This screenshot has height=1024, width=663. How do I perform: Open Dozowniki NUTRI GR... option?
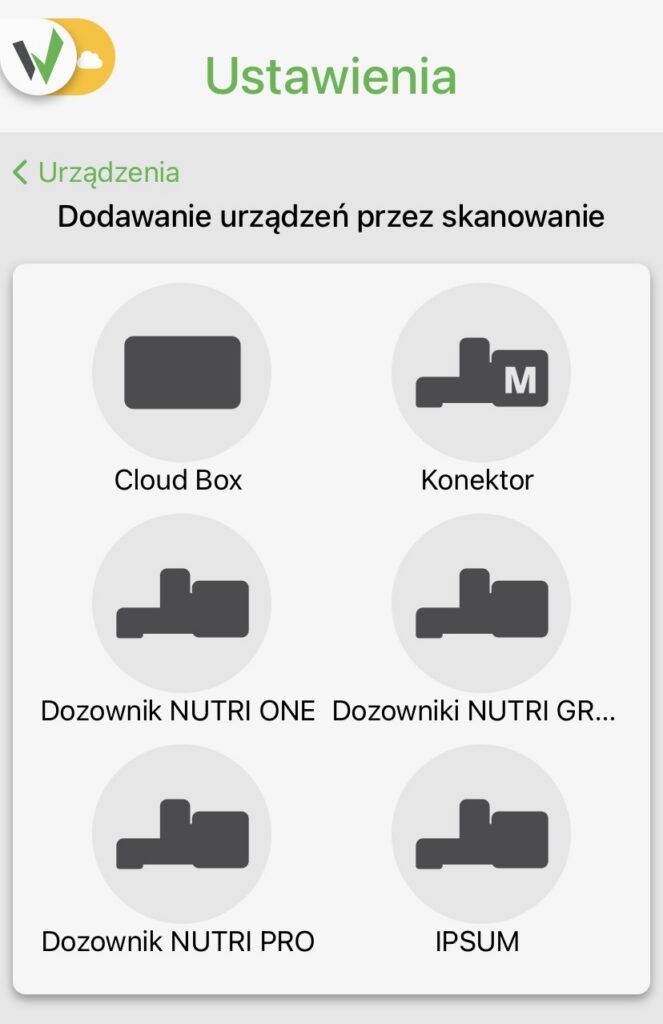click(481, 603)
